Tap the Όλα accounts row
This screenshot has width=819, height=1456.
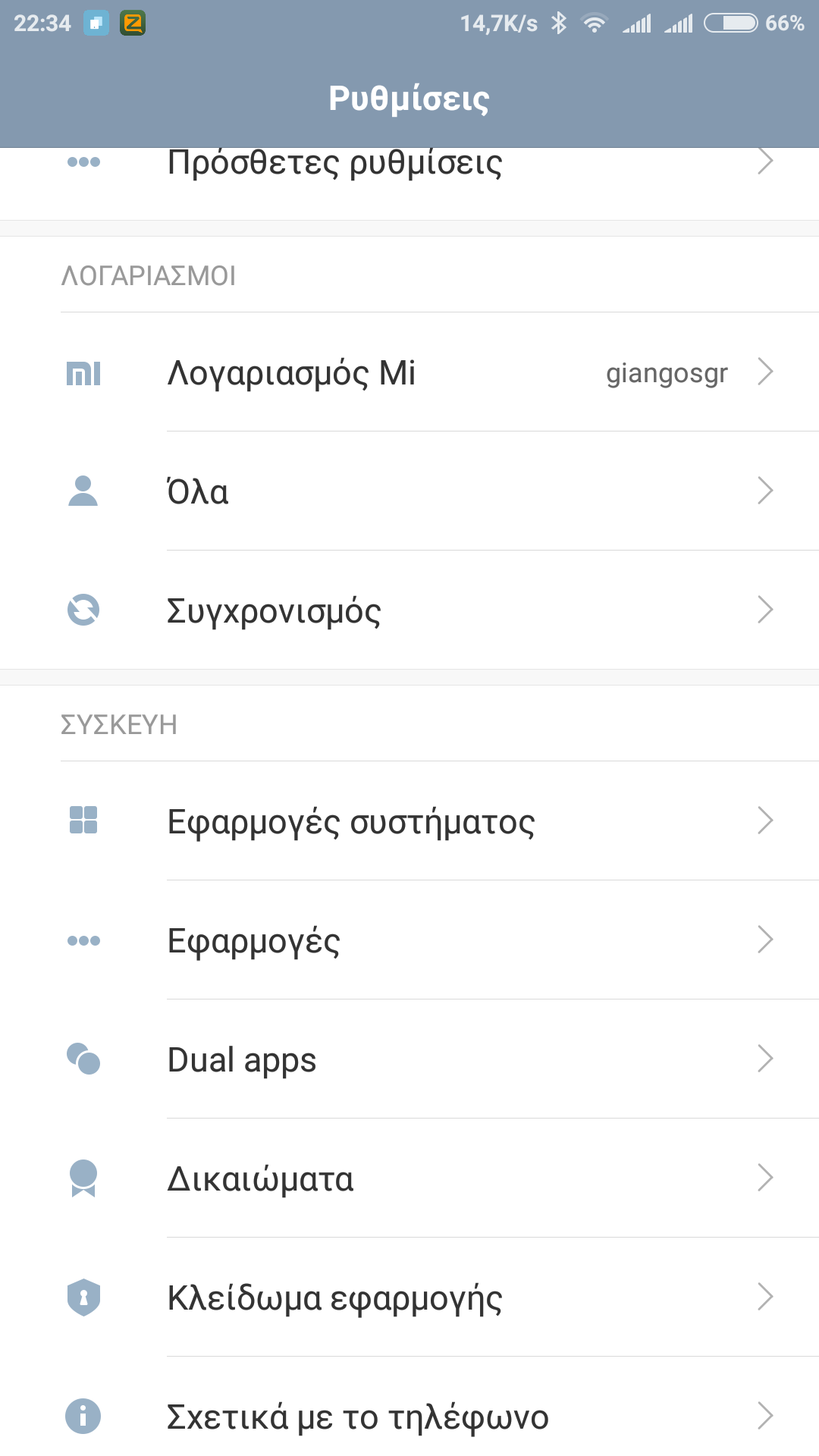[409, 491]
